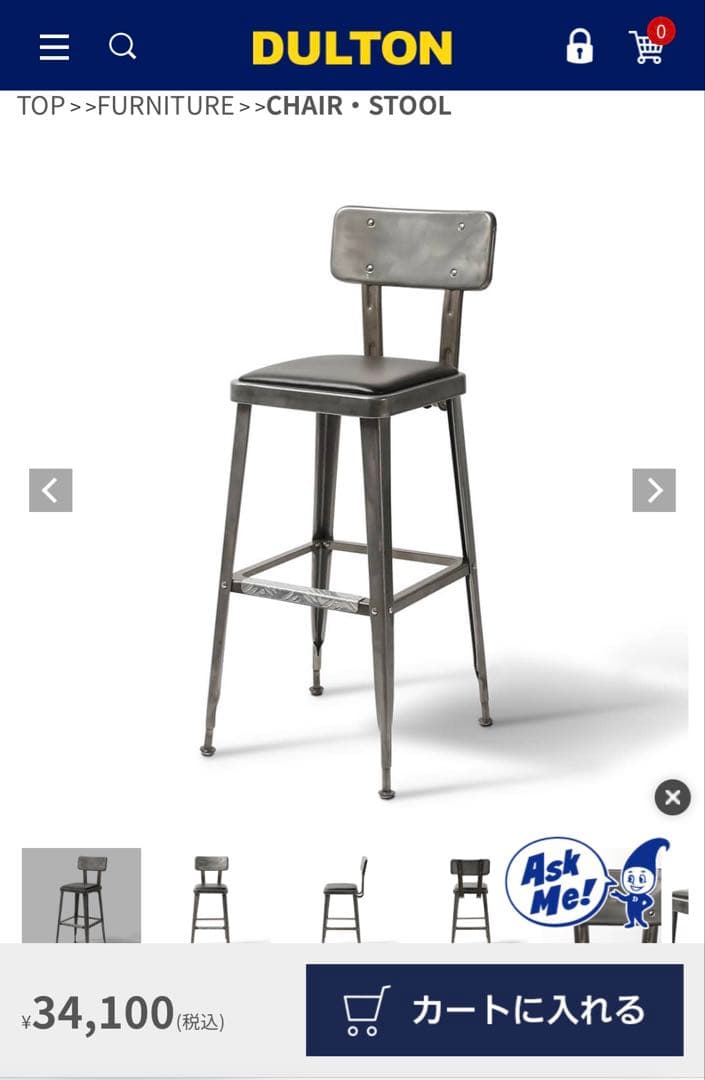Select the back view stool thumbnail

(470, 895)
